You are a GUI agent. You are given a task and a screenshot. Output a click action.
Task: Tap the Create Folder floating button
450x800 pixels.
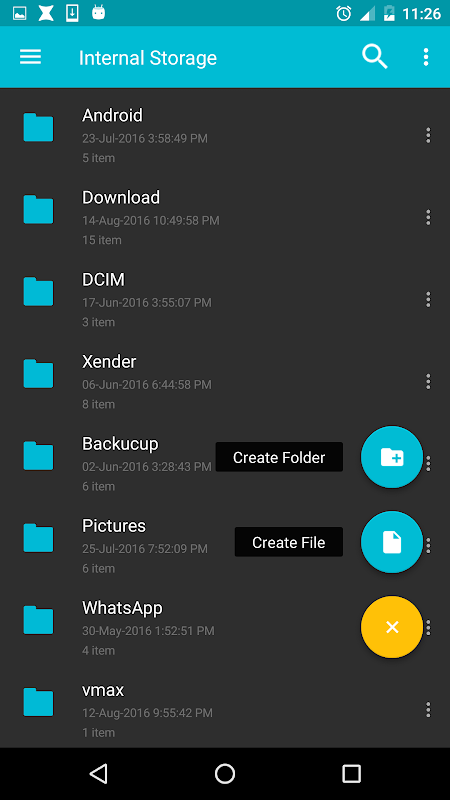click(x=392, y=457)
